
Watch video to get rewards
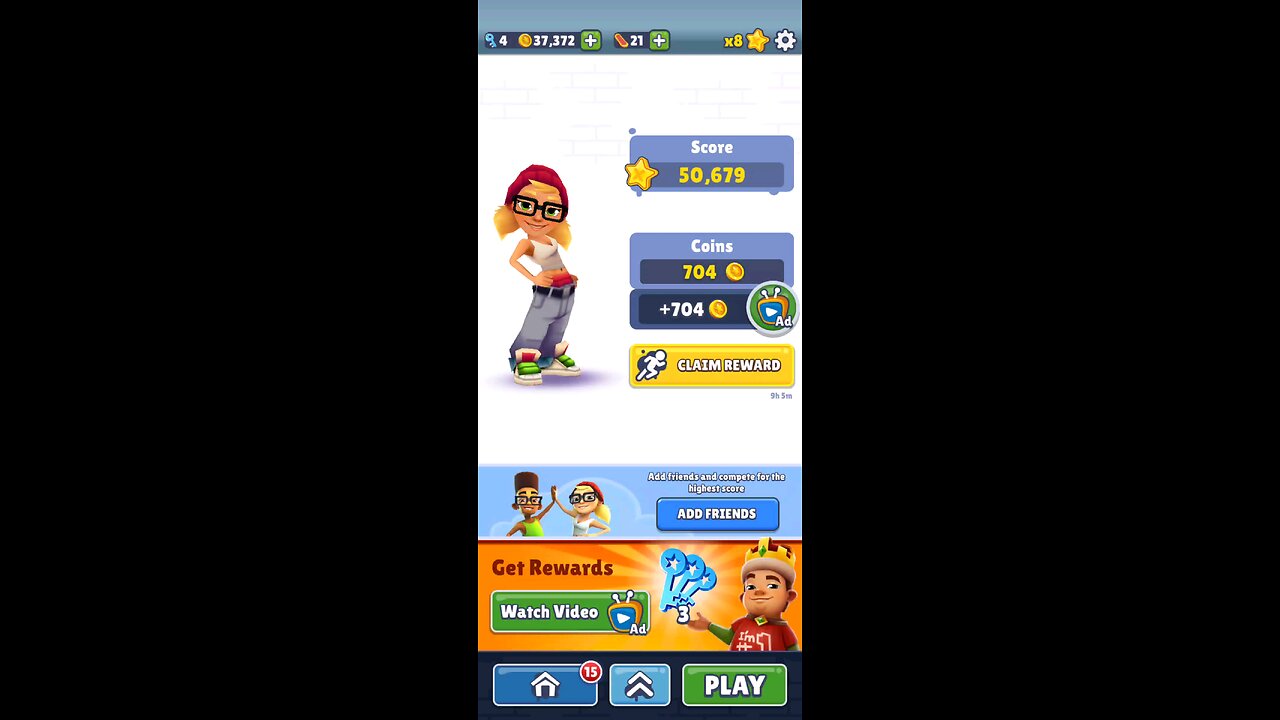(569, 612)
